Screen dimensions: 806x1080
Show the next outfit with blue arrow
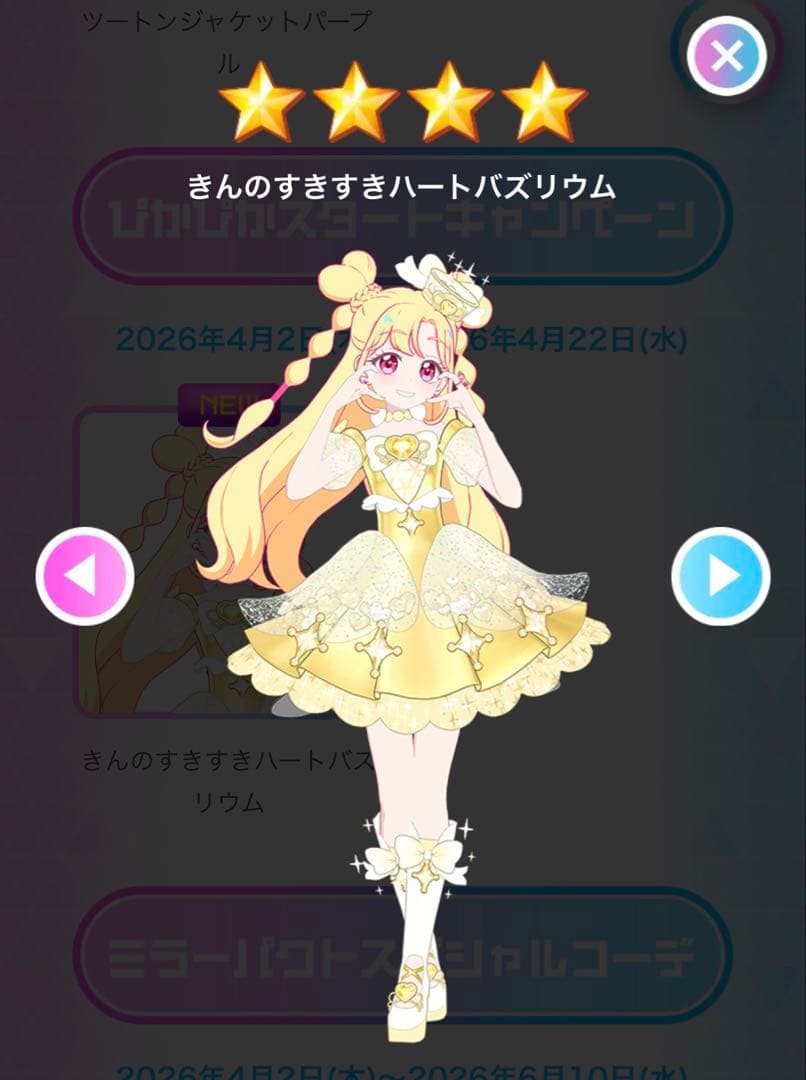coord(721,576)
